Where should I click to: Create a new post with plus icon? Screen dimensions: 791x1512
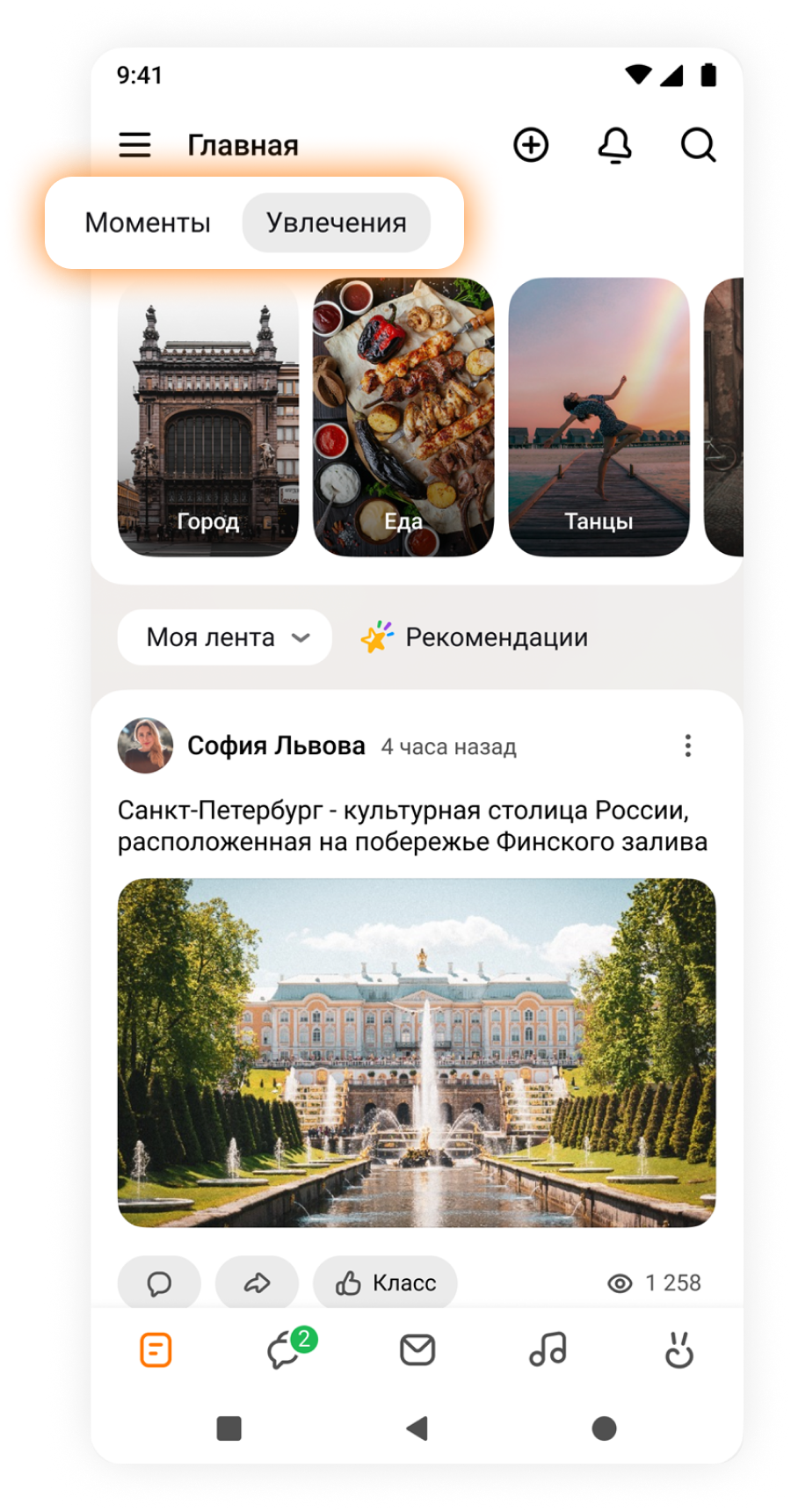coord(531,145)
